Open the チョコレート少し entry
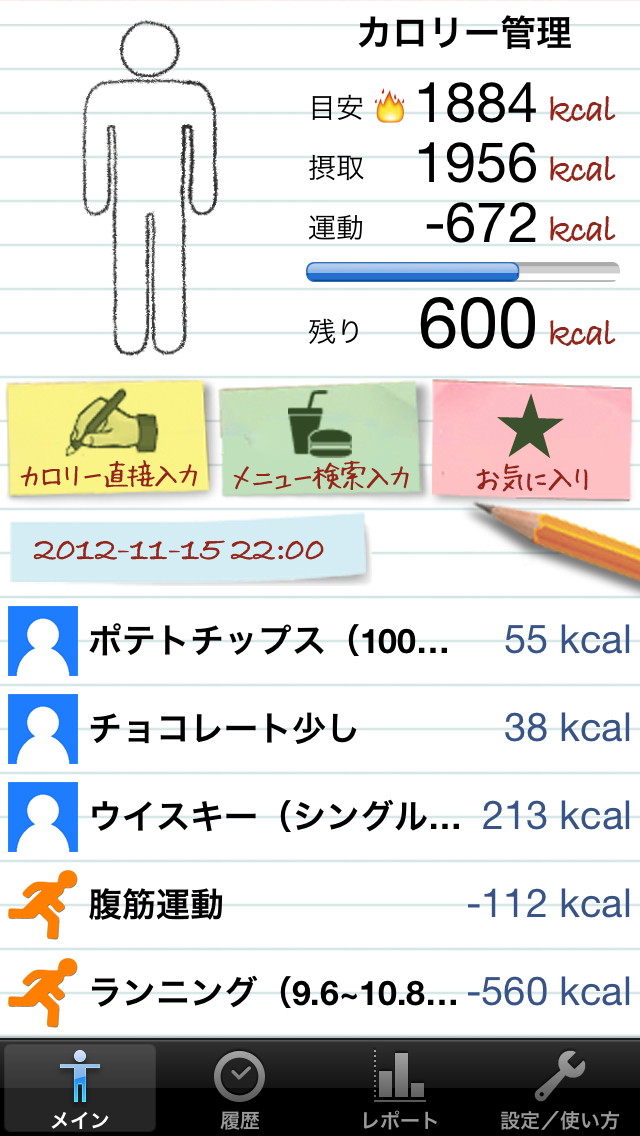 click(x=320, y=727)
